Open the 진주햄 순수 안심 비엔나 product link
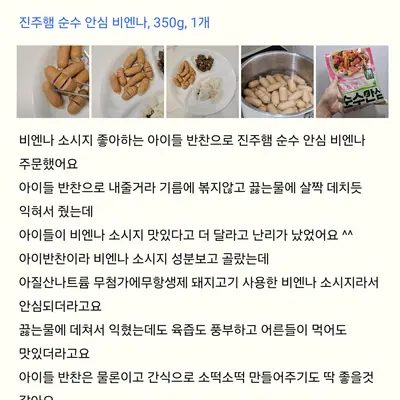Image resolution: width=400 pixels, height=400 pixels. [114, 23]
